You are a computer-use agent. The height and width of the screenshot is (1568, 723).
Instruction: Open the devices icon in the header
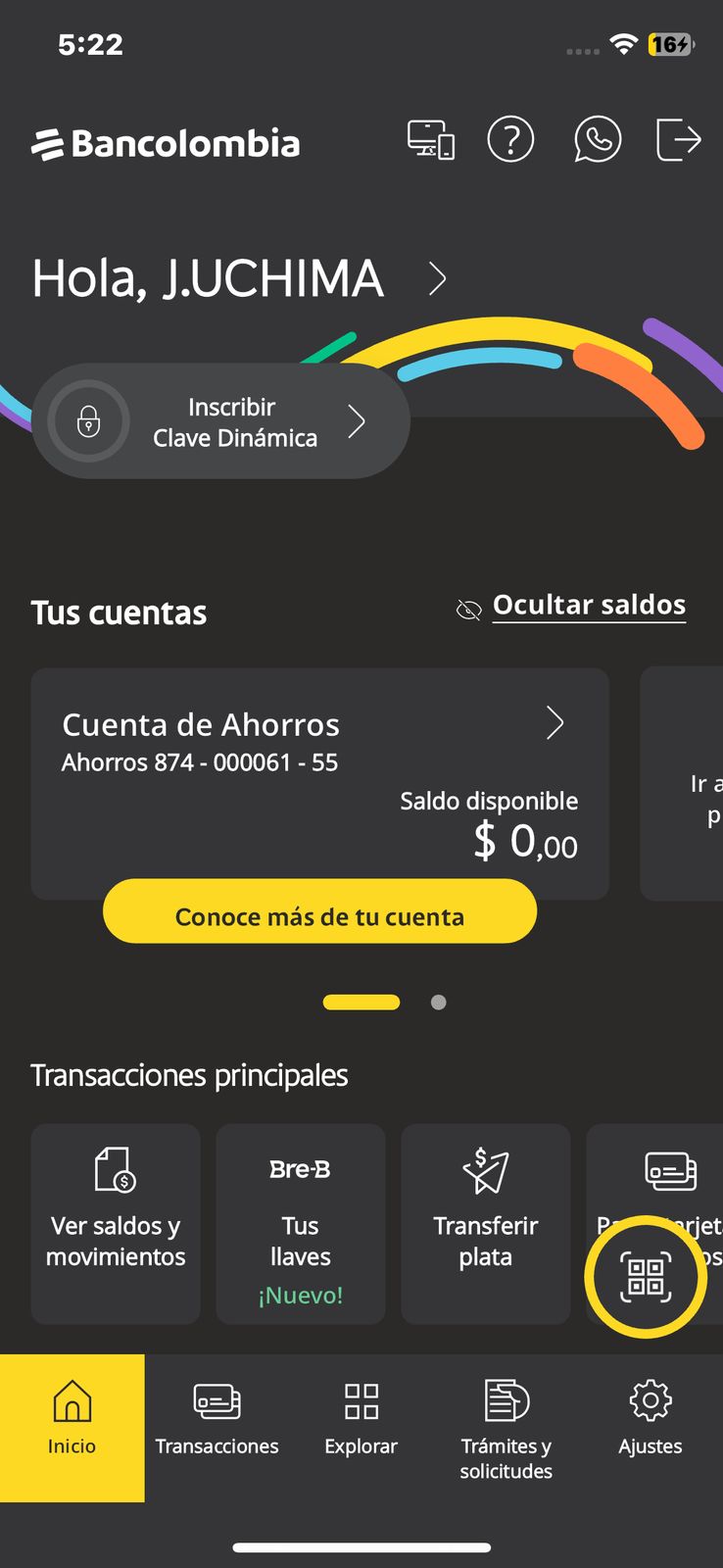[x=431, y=140]
